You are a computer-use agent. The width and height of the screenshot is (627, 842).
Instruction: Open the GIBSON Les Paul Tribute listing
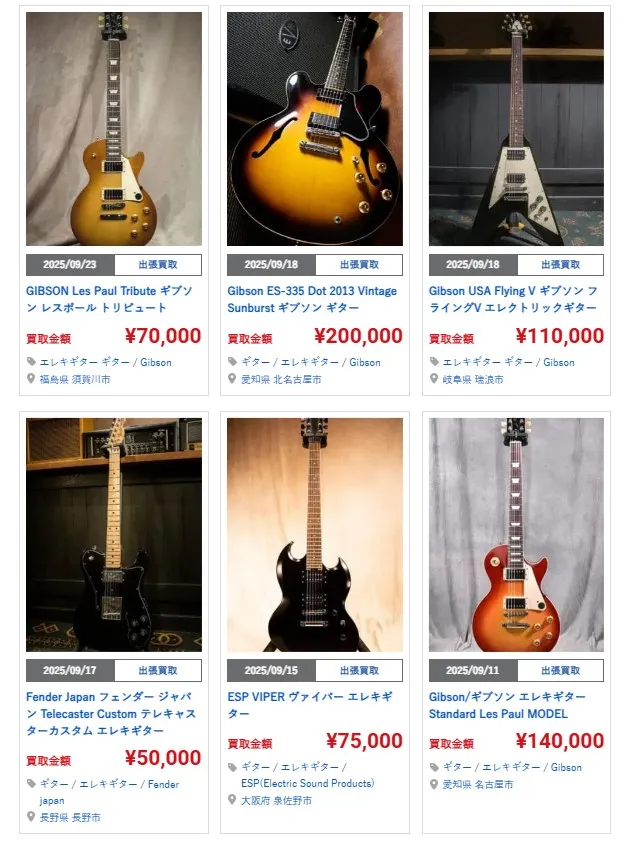pyautogui.click(x=113, y=299)
